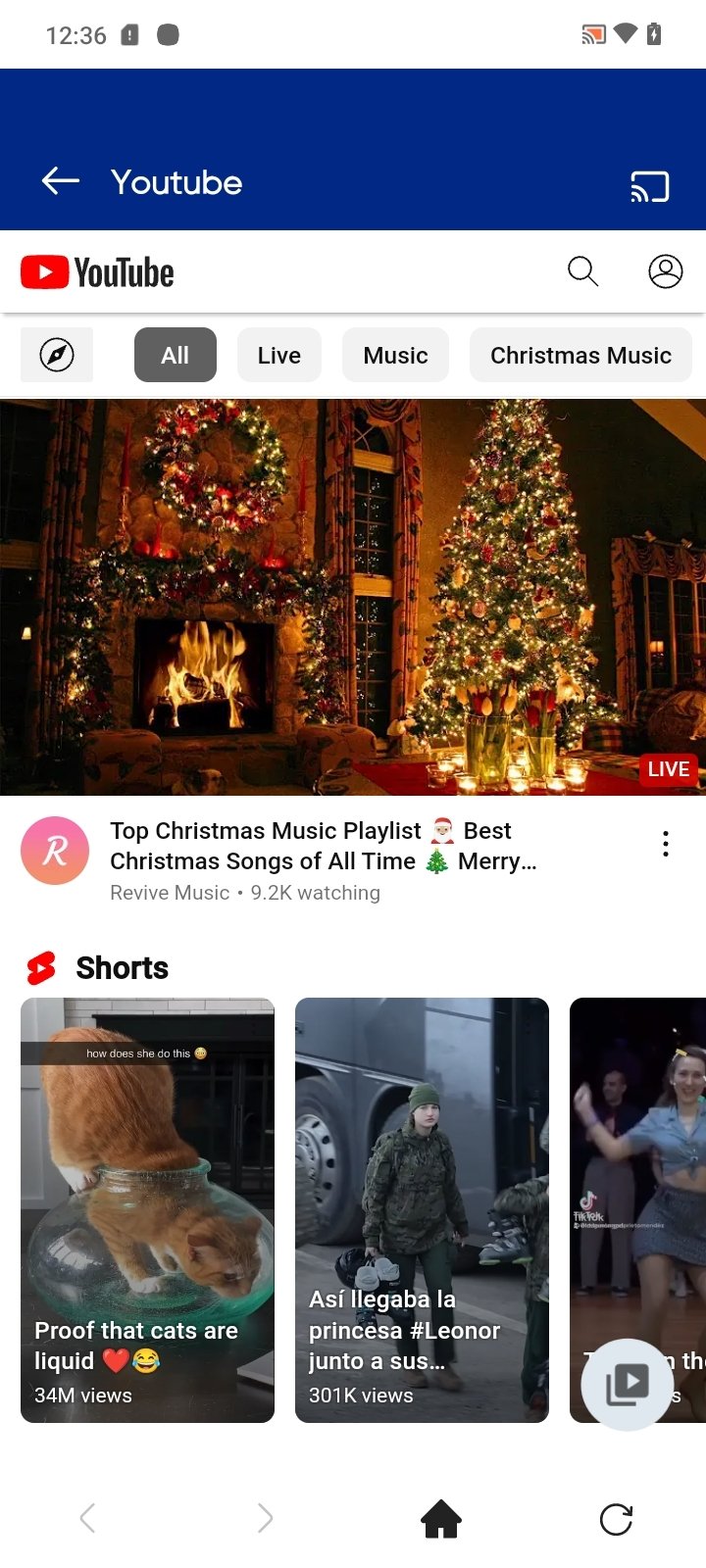Open the account profile icon
Image resolution: width=706 pixels, height=1568 pixels.
coord(665,271)
